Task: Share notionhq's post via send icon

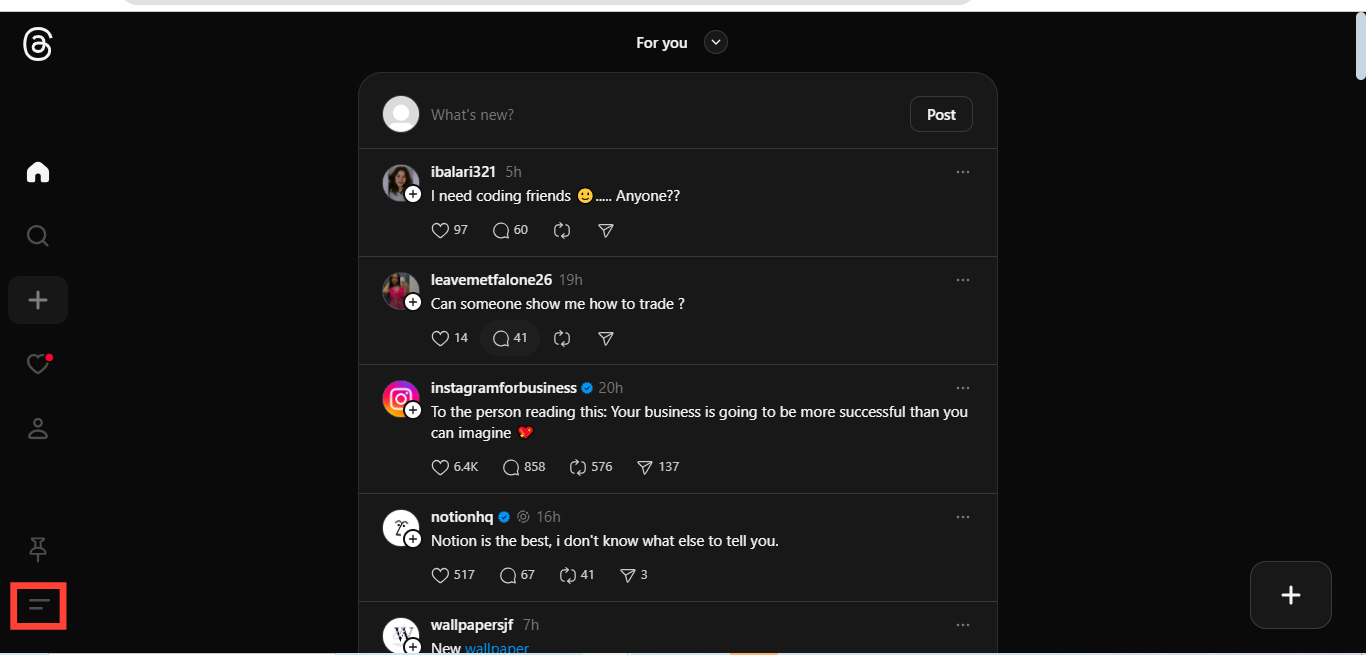Action: coord(628,575)
